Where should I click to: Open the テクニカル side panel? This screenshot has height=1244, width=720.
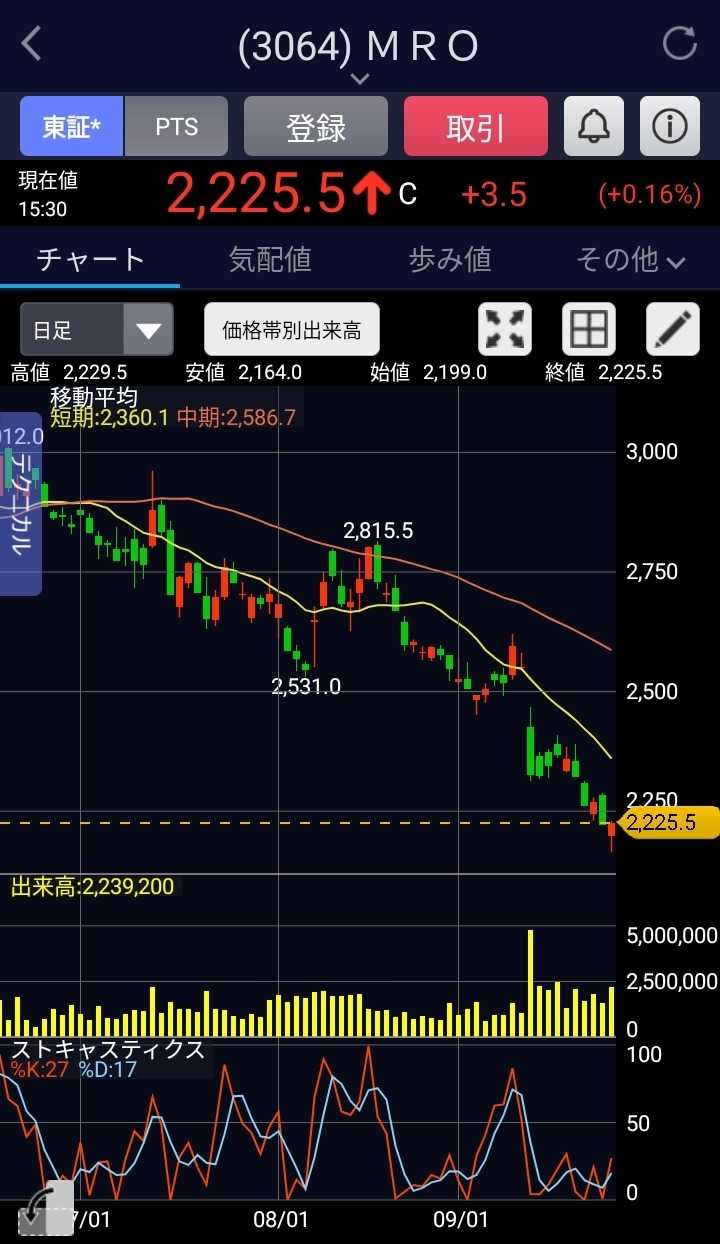[20, 504]
